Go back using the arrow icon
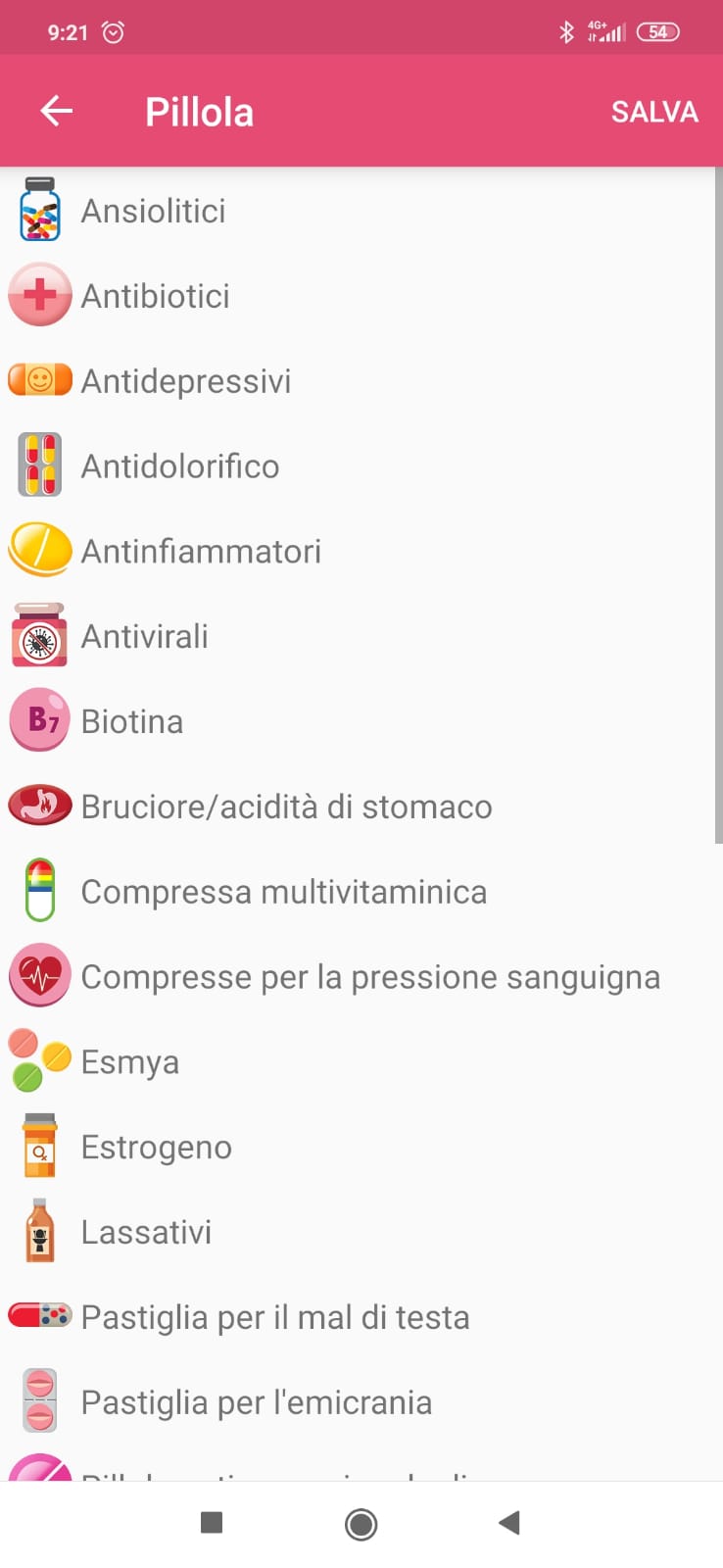This screenshot has height=1568, width=723. 57,112
